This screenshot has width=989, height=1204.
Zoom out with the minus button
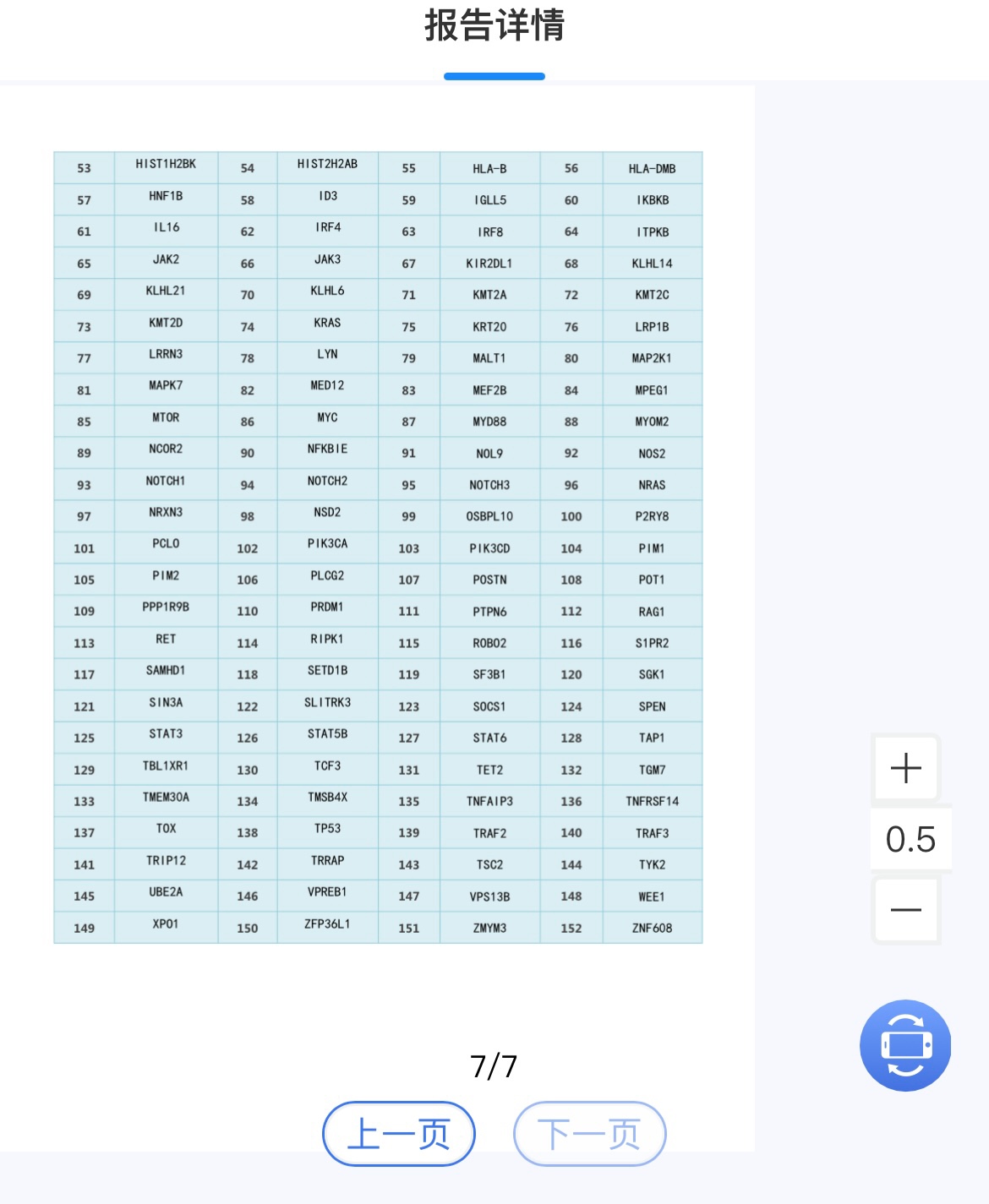905,910
